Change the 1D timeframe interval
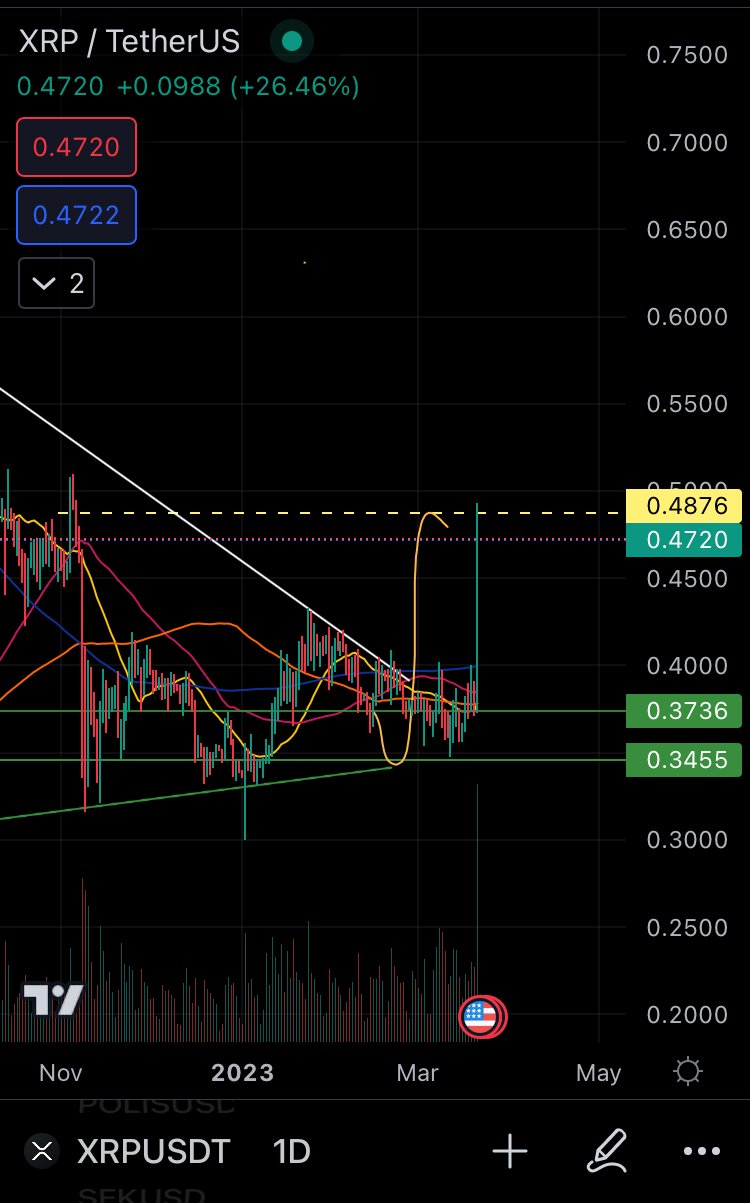This screenshot has width=750, height=1203. click(291, 1151)
